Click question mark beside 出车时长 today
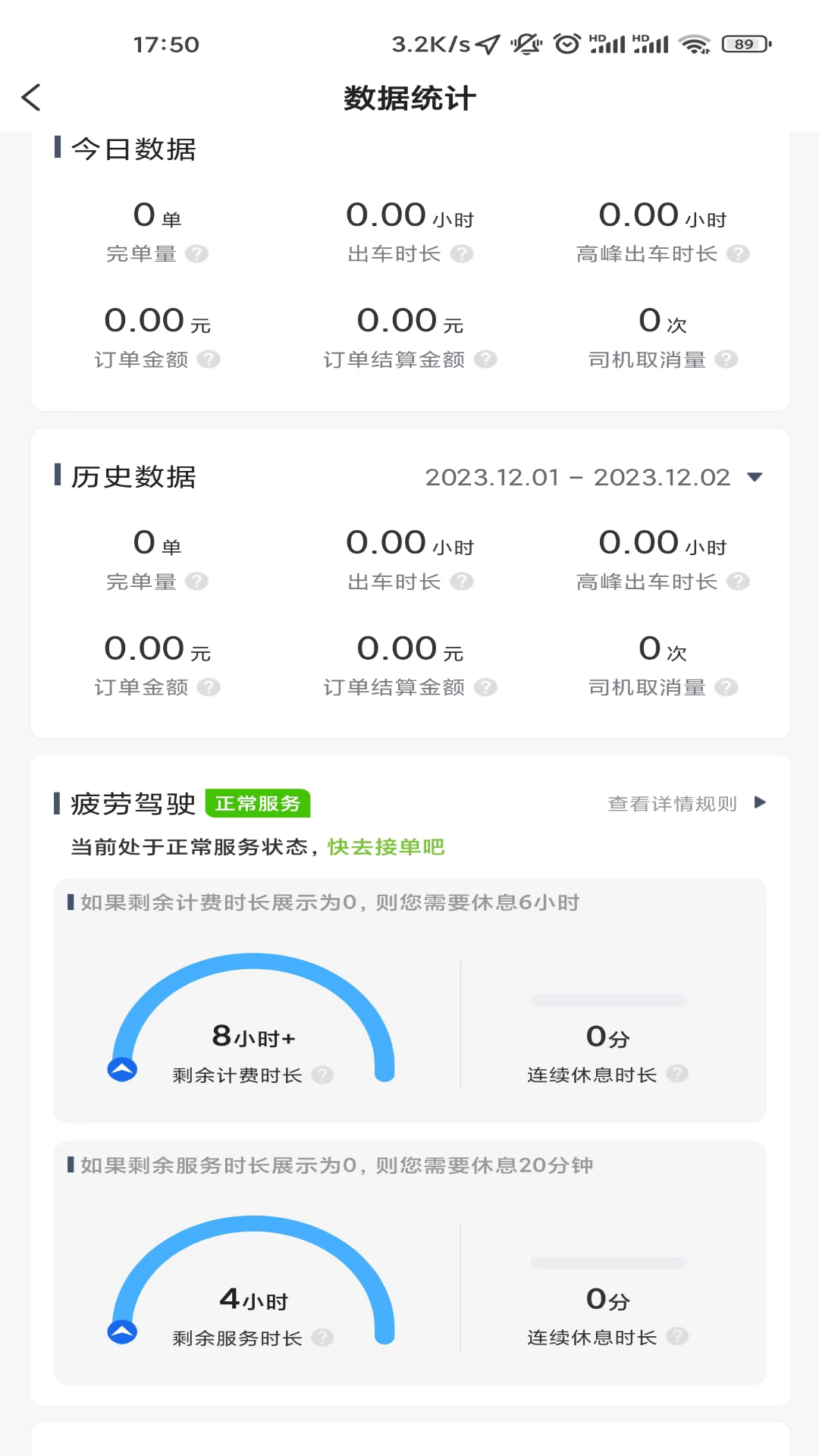This screenshot has width=819, height=1456. click(460, 254)
